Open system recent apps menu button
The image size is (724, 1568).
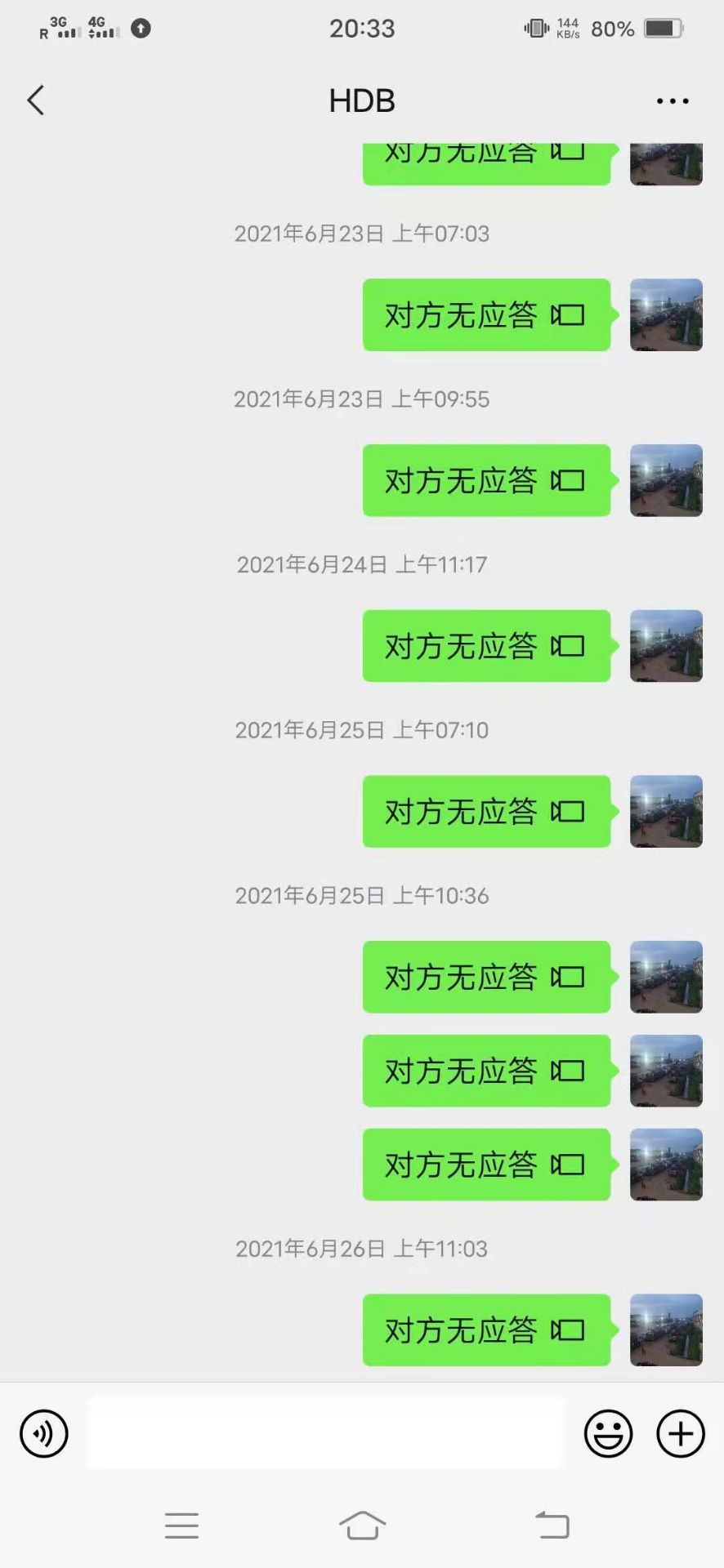(181, 1526)
